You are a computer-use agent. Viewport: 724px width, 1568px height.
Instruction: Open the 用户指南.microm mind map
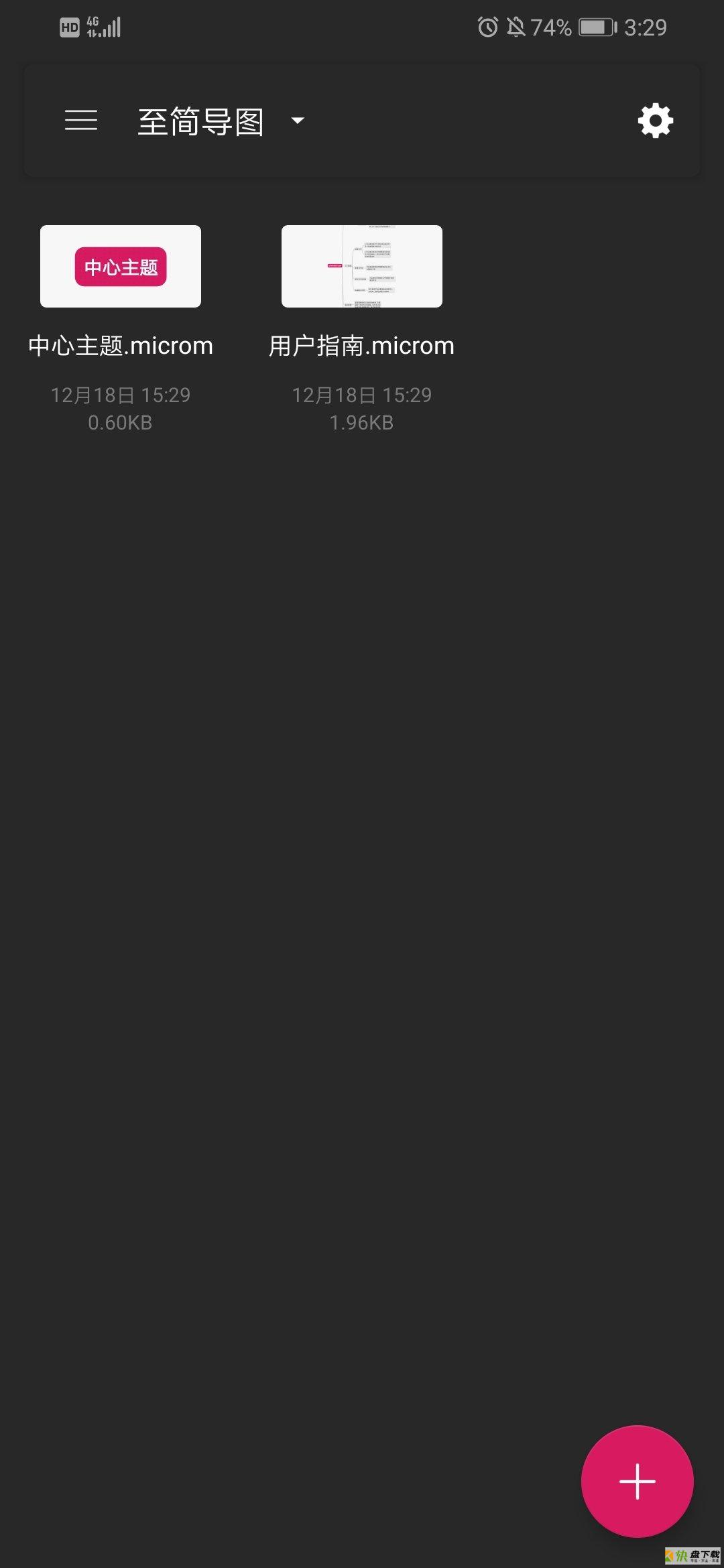[x=362, y=267]
